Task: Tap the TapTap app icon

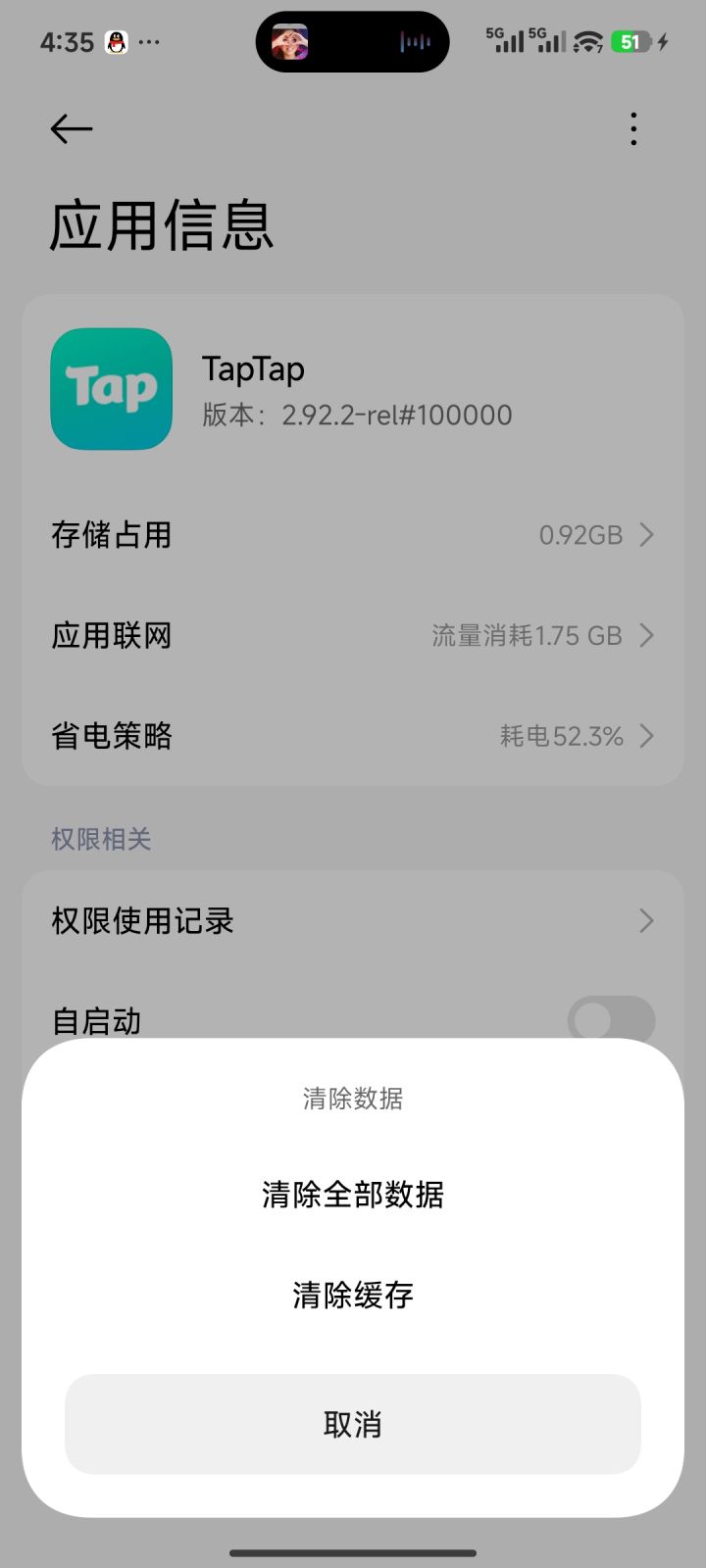Action: [x=111, y=389]
